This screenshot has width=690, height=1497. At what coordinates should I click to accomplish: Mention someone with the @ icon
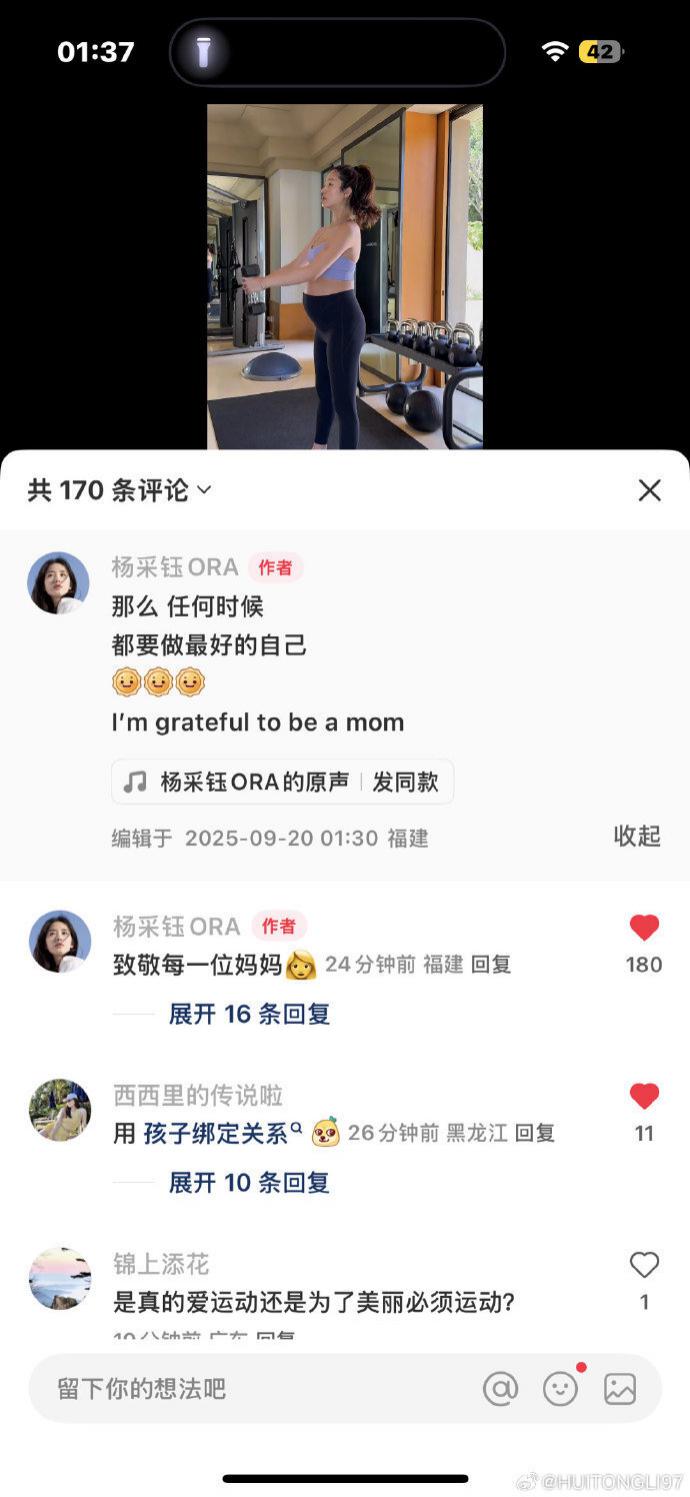(500, 1388)
